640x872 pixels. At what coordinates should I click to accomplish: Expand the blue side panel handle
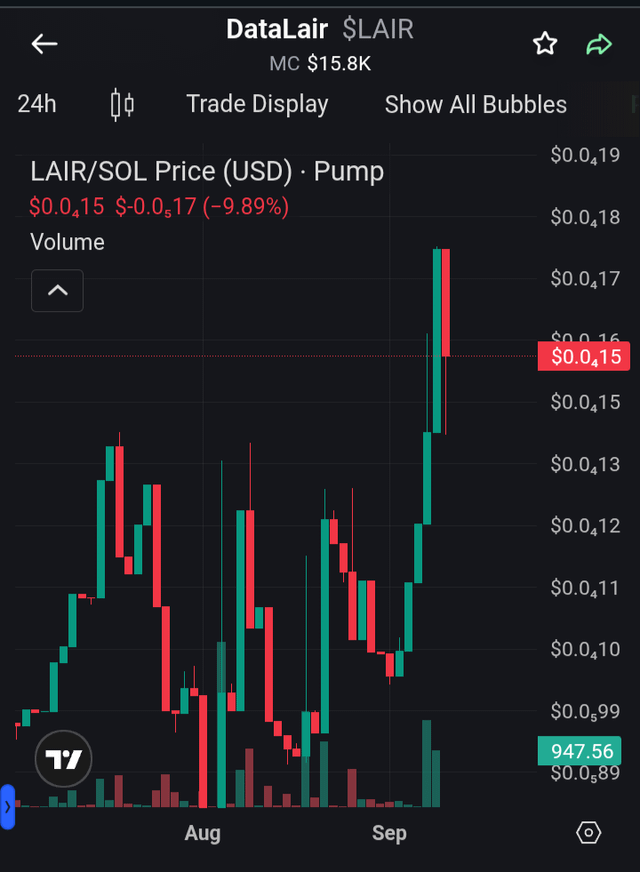[x=8, y=806]
